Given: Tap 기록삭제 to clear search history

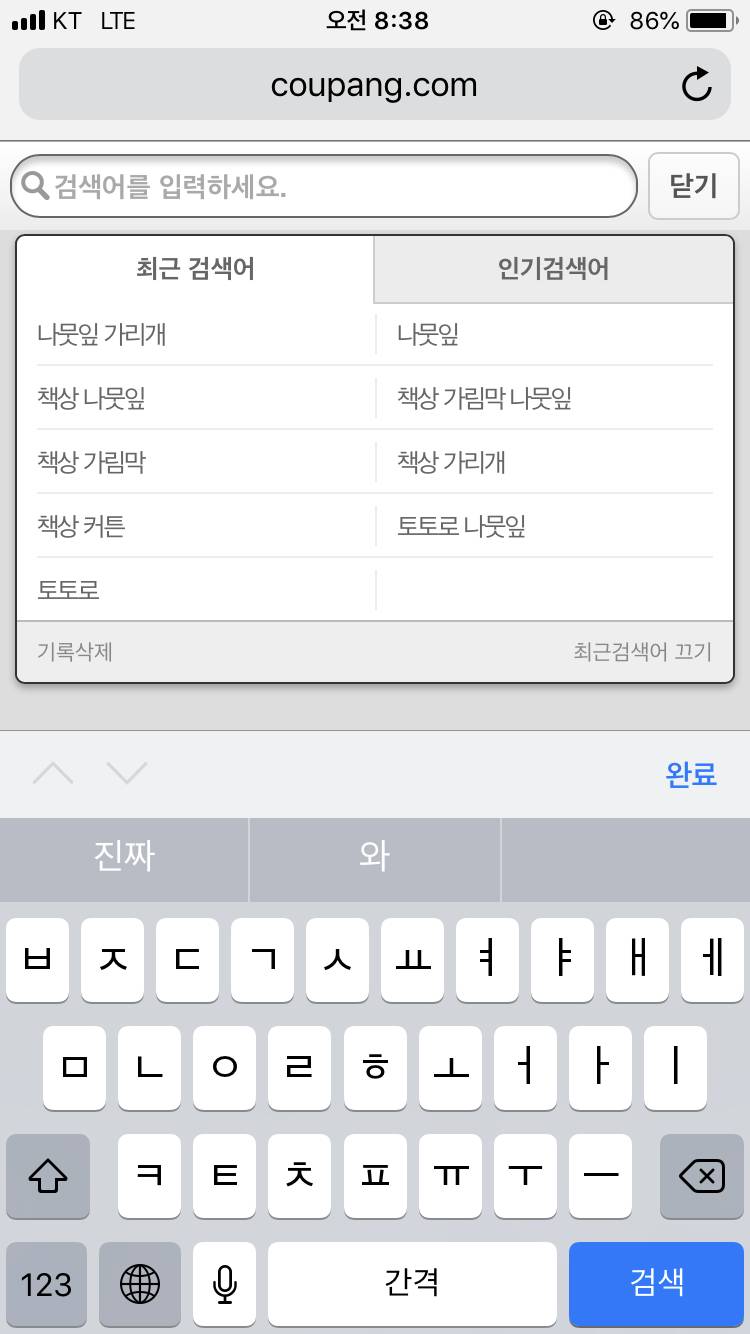Looking at the screenshot, I should [x=75, y=651].
